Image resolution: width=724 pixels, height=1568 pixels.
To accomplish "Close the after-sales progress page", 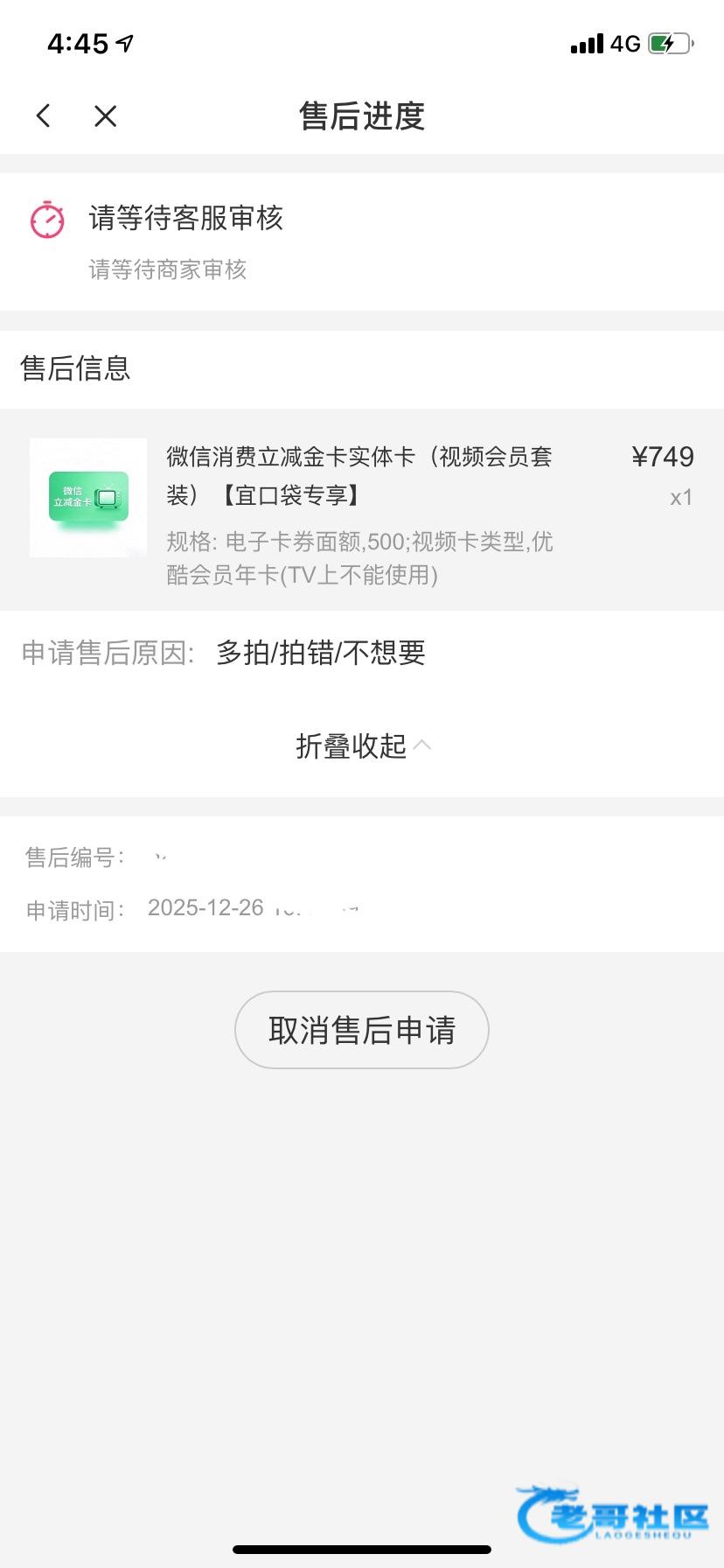I will coord(106,115).
